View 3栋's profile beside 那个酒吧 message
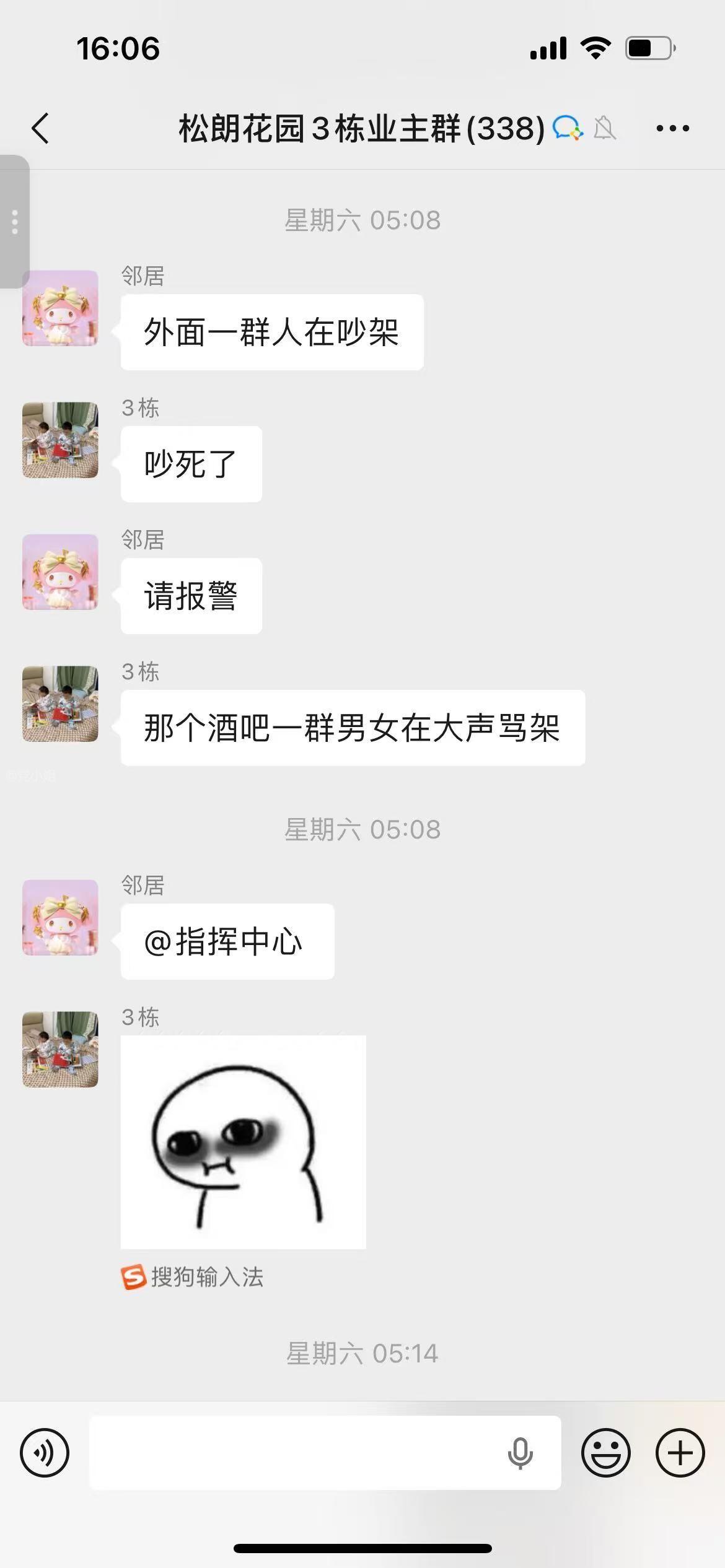The height and width of the screenshot is (1568, 725). (60, 703)
